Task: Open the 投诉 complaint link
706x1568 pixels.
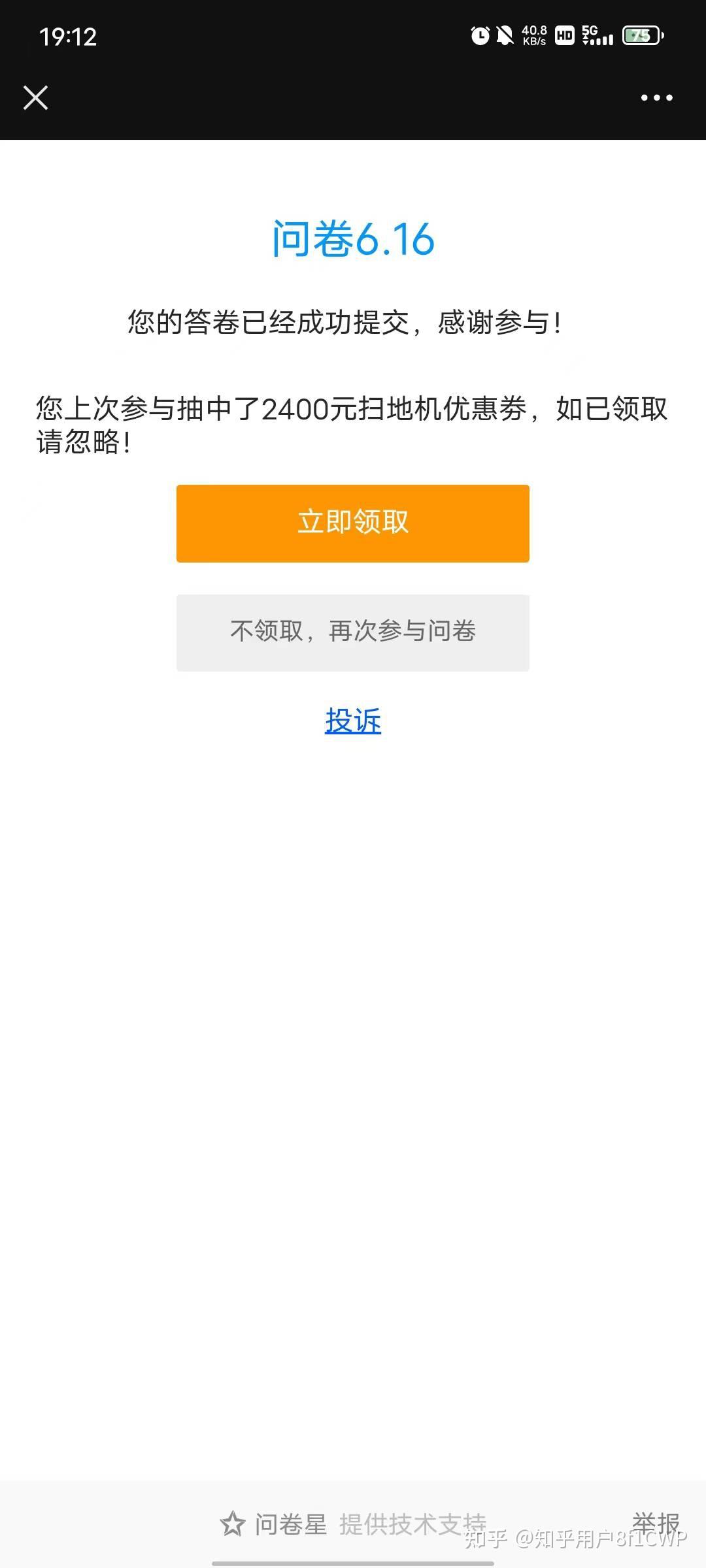Action: pos(352,721)
